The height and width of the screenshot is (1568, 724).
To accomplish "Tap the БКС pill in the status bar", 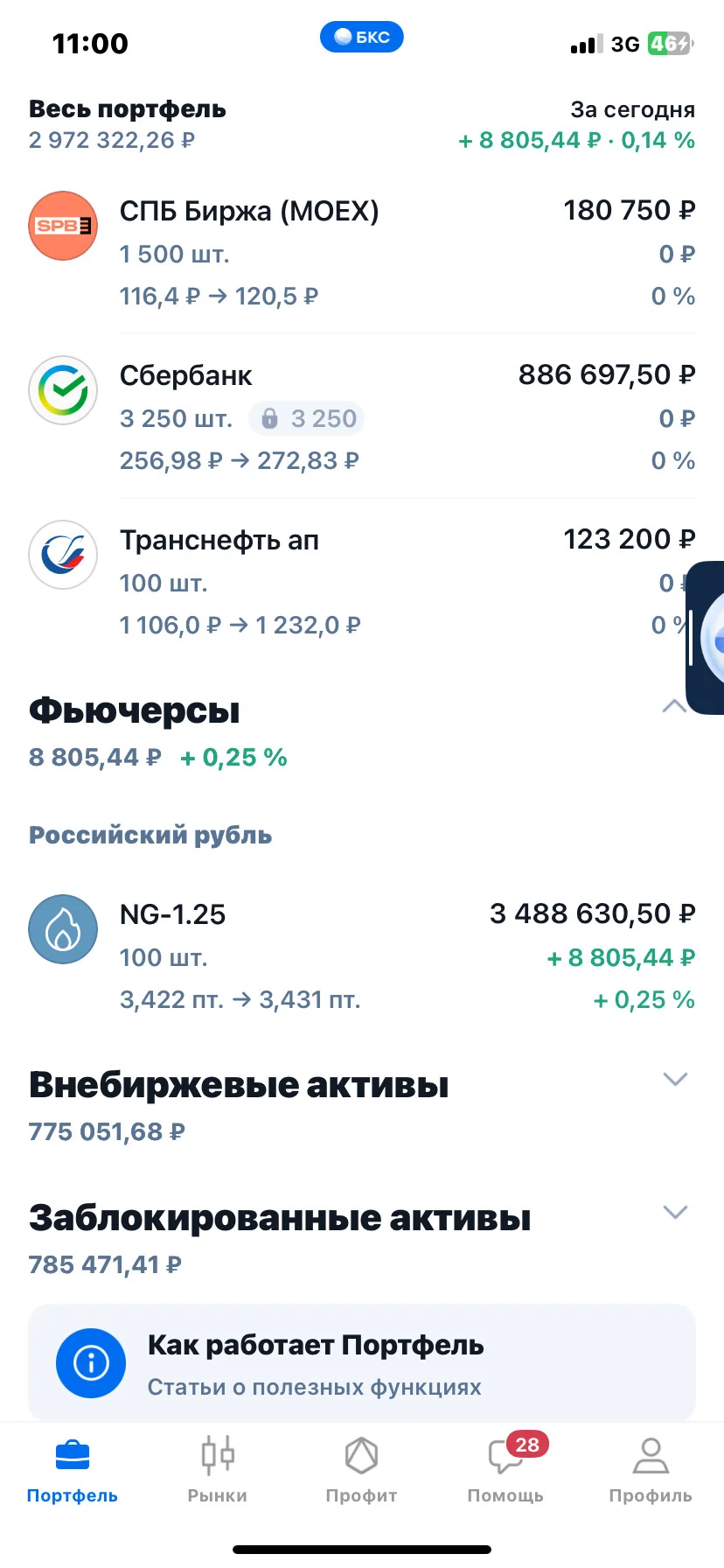I will [362, 37].
